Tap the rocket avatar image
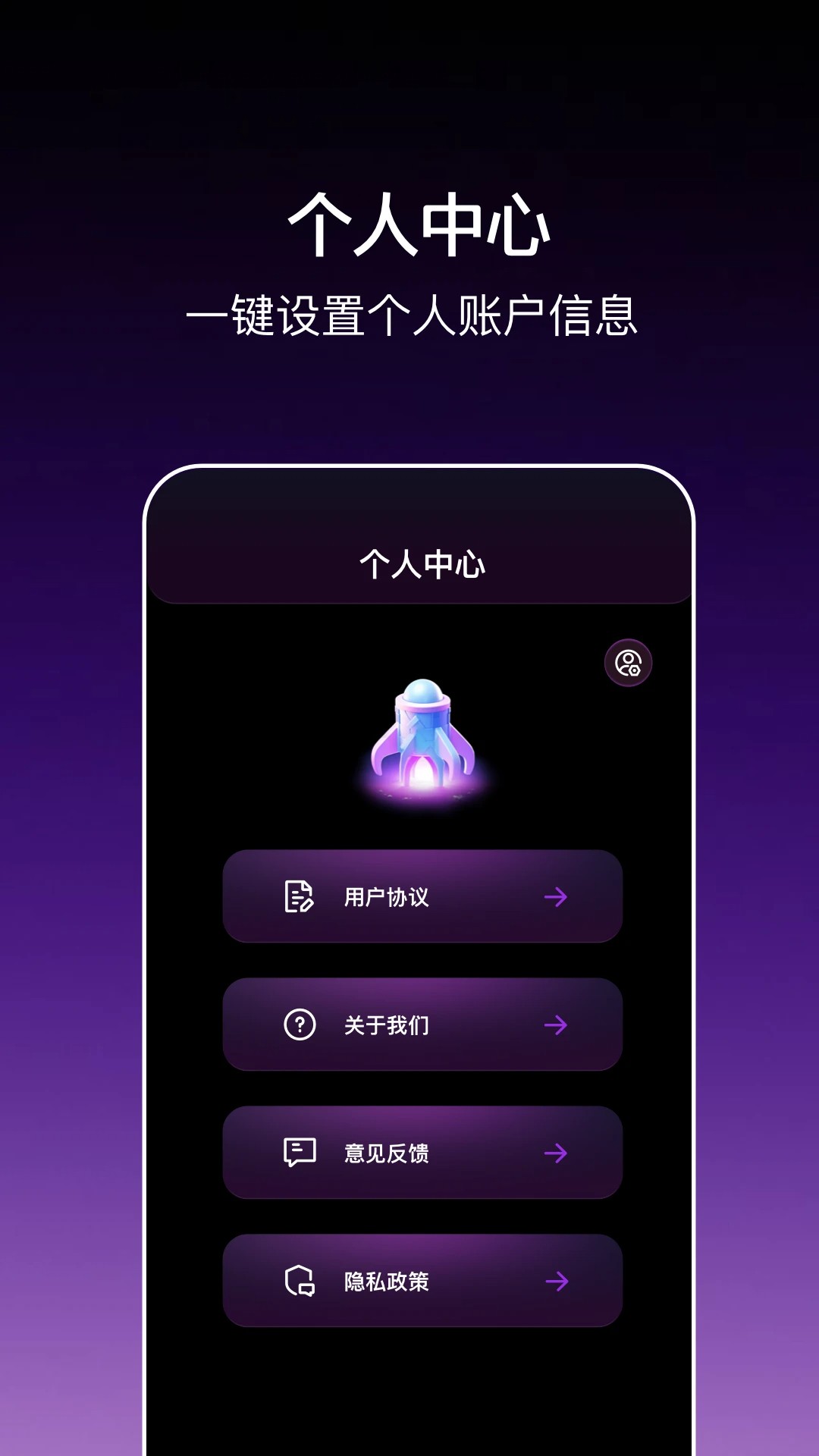 point(423,739)
